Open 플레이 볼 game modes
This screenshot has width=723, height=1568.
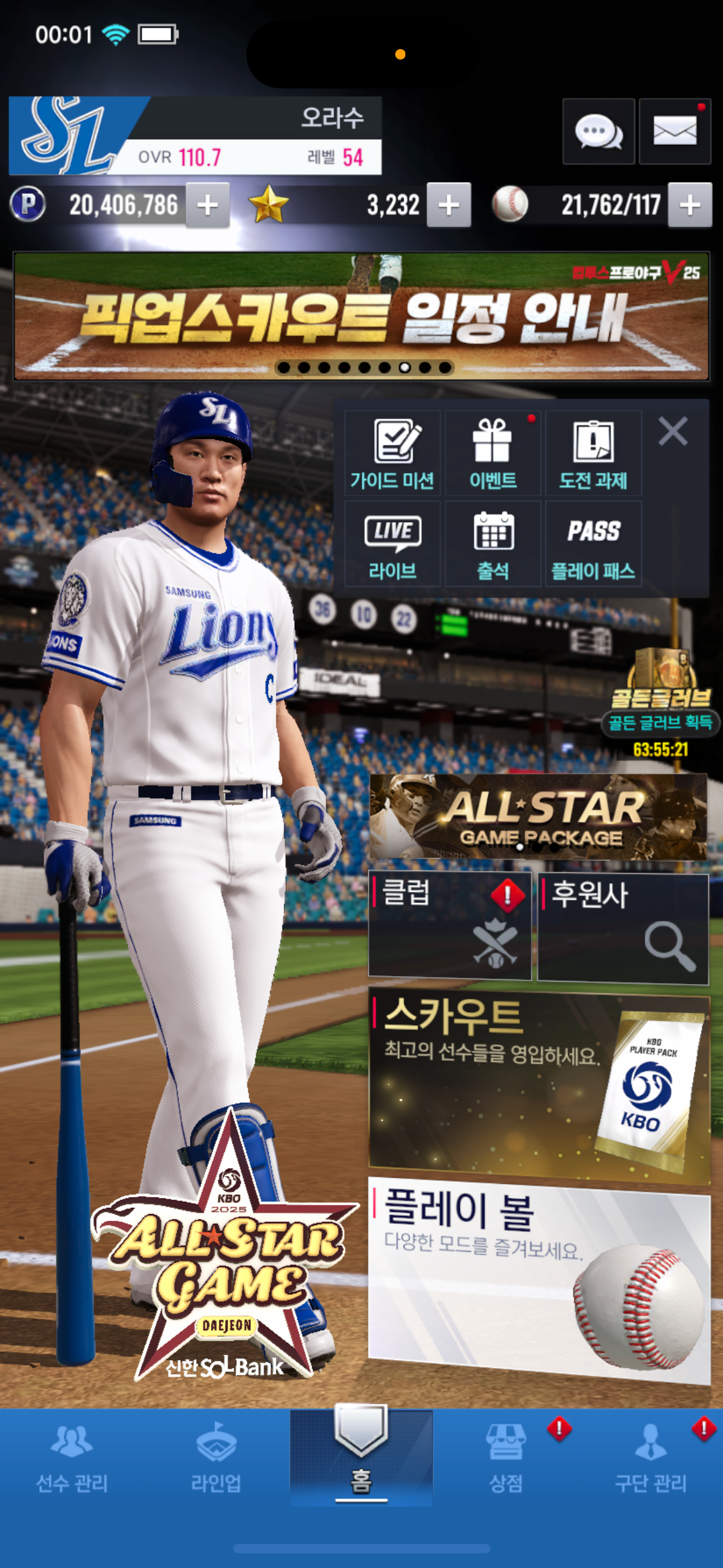pyautogui.click(x=538, y=1279)
